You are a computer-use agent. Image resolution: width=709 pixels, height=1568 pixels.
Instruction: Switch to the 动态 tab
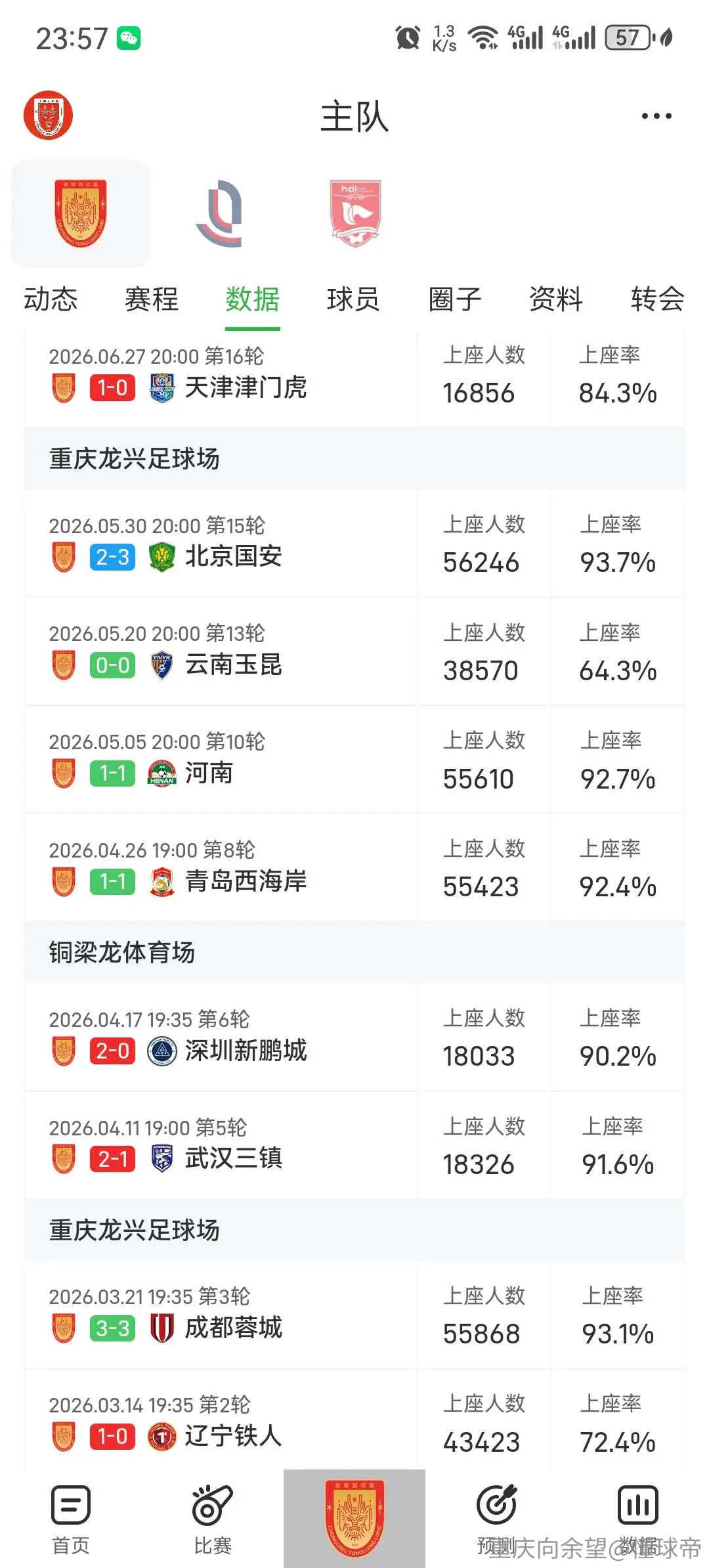click(51, 299)
